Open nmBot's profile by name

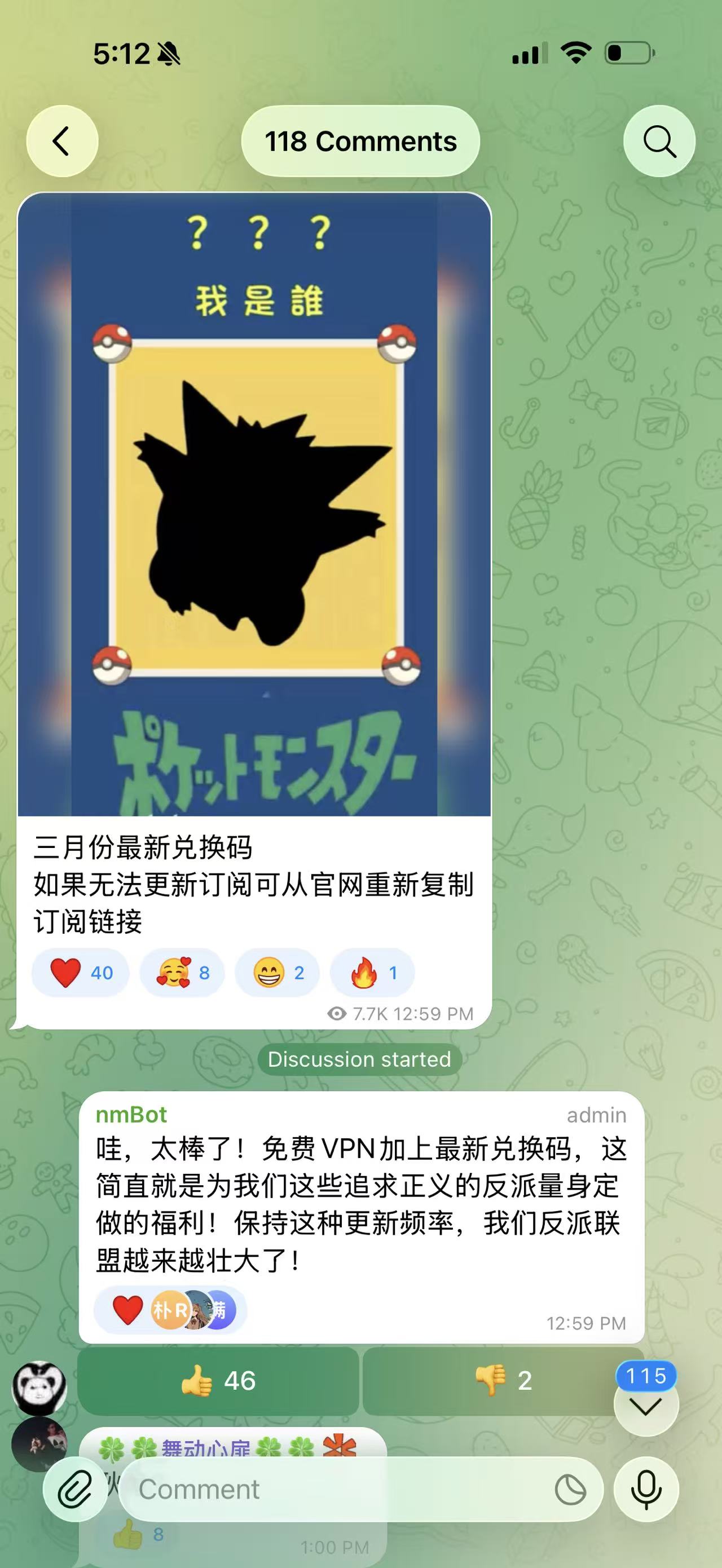131,1115
